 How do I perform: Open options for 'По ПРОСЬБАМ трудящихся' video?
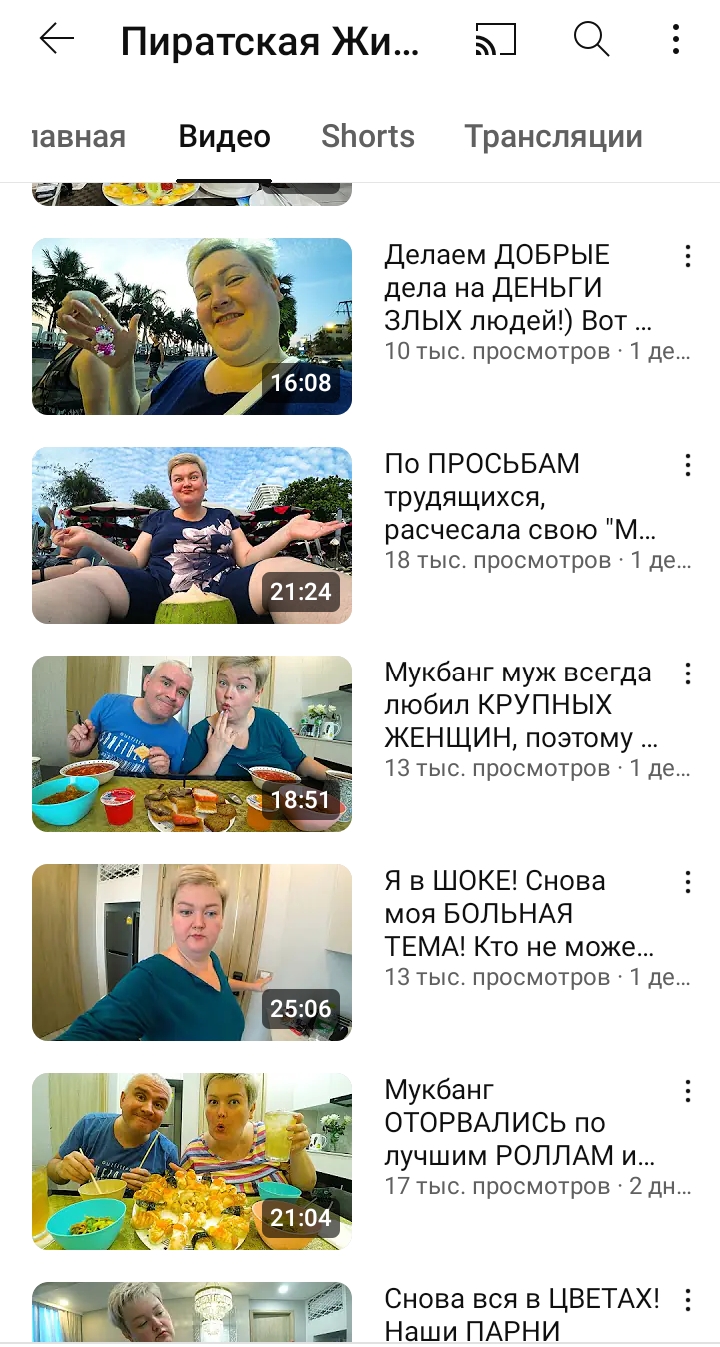(x=688, y=465)
